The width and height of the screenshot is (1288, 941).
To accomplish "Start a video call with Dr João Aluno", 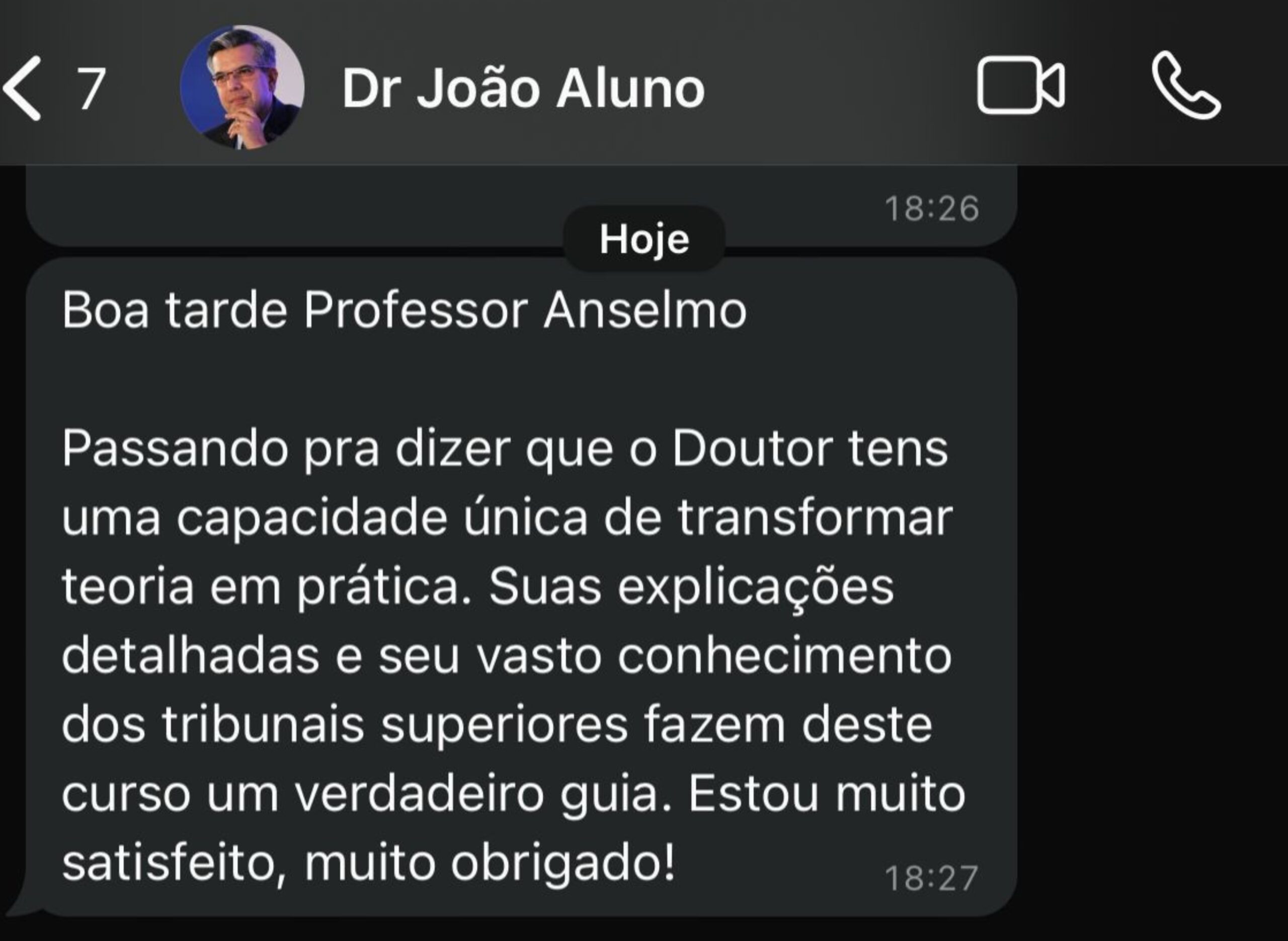I will pos(1020,85).
